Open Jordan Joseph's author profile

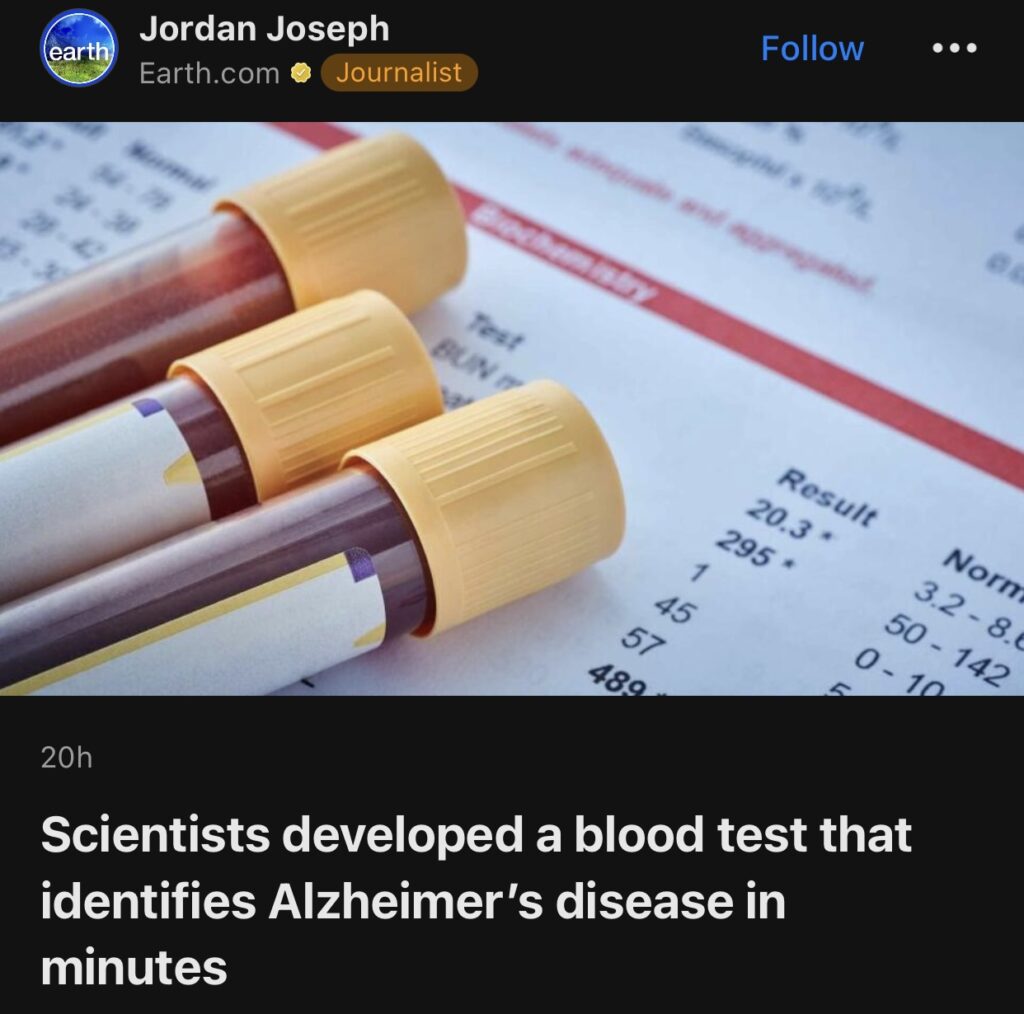coord(264,30)
